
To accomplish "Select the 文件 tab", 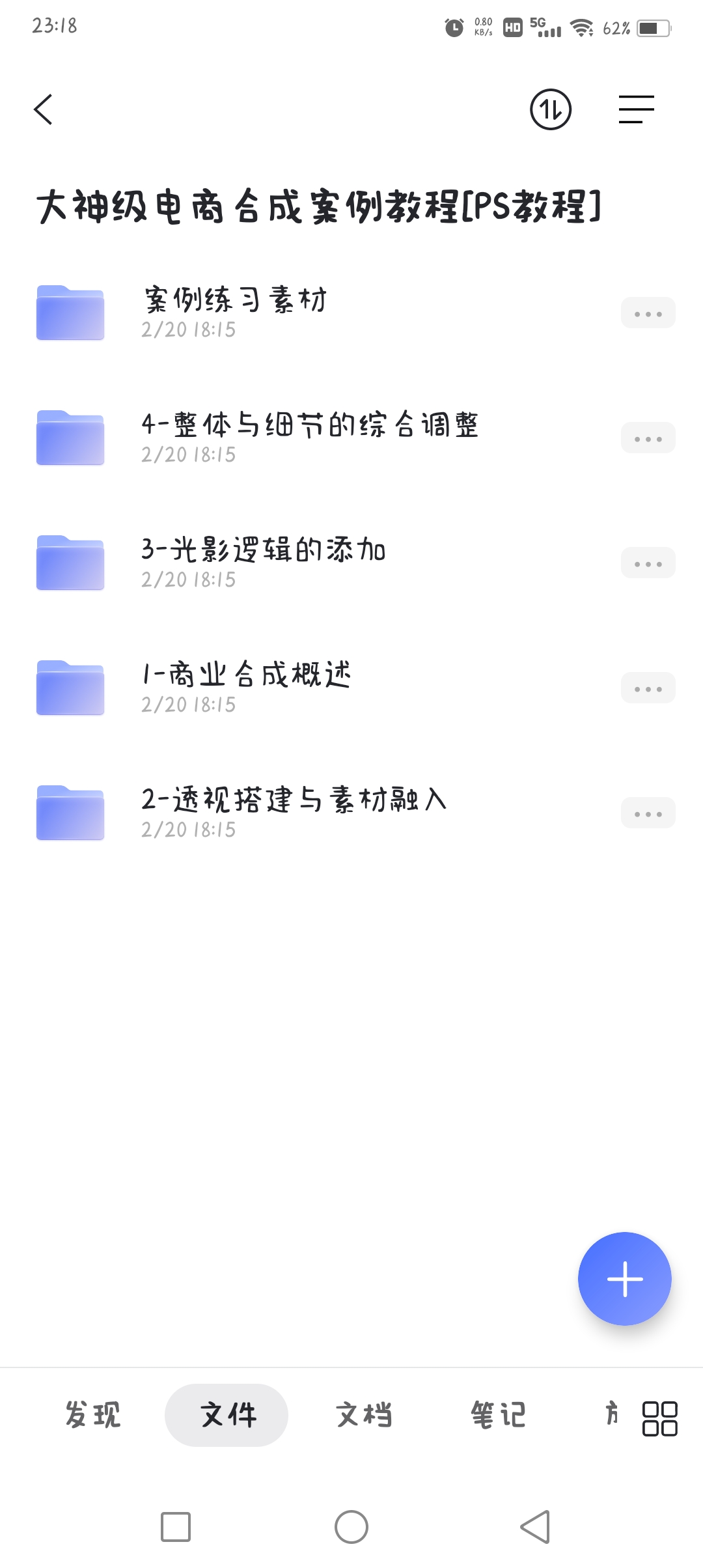I will tap(227, 1414).
